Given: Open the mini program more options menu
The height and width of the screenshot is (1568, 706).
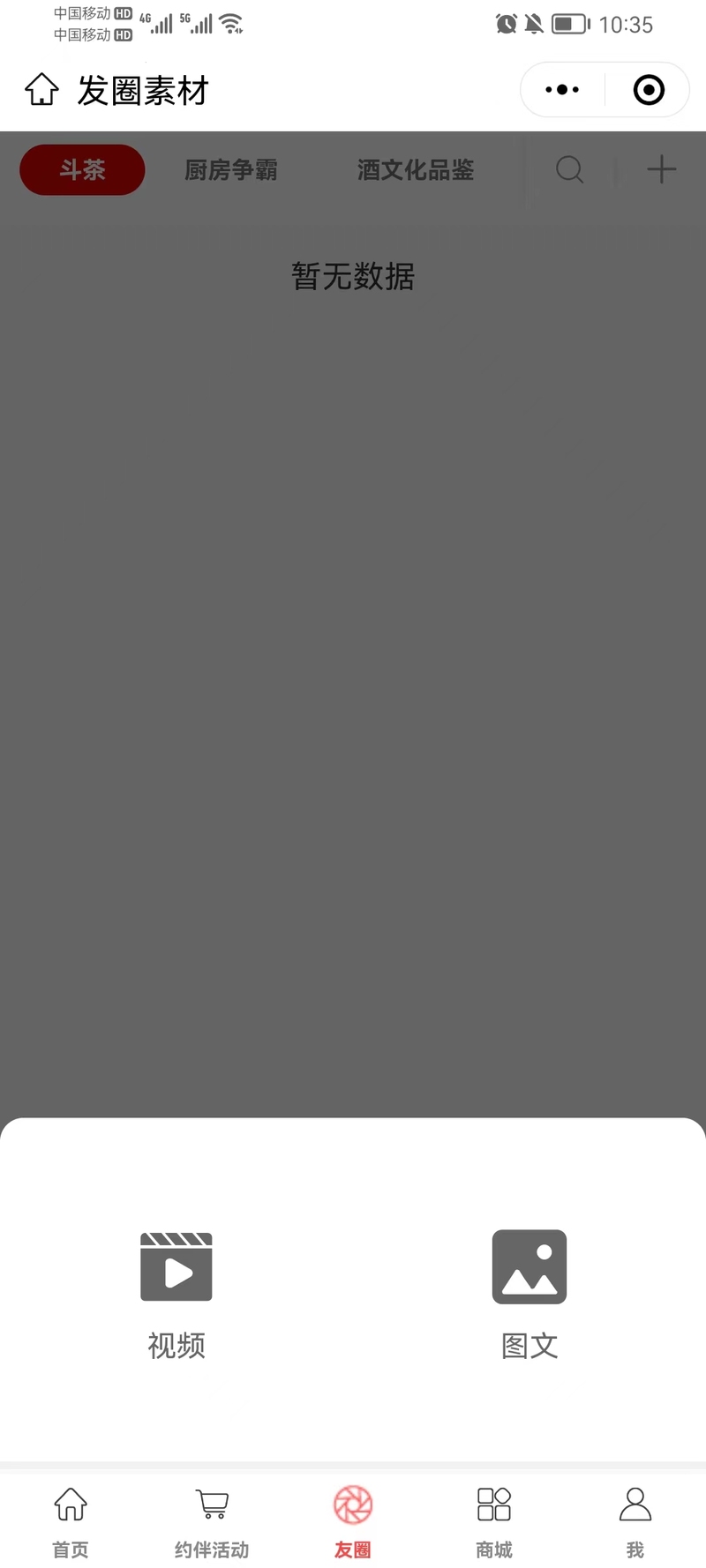Looking at the screenshot, I should tap(562, 90).
